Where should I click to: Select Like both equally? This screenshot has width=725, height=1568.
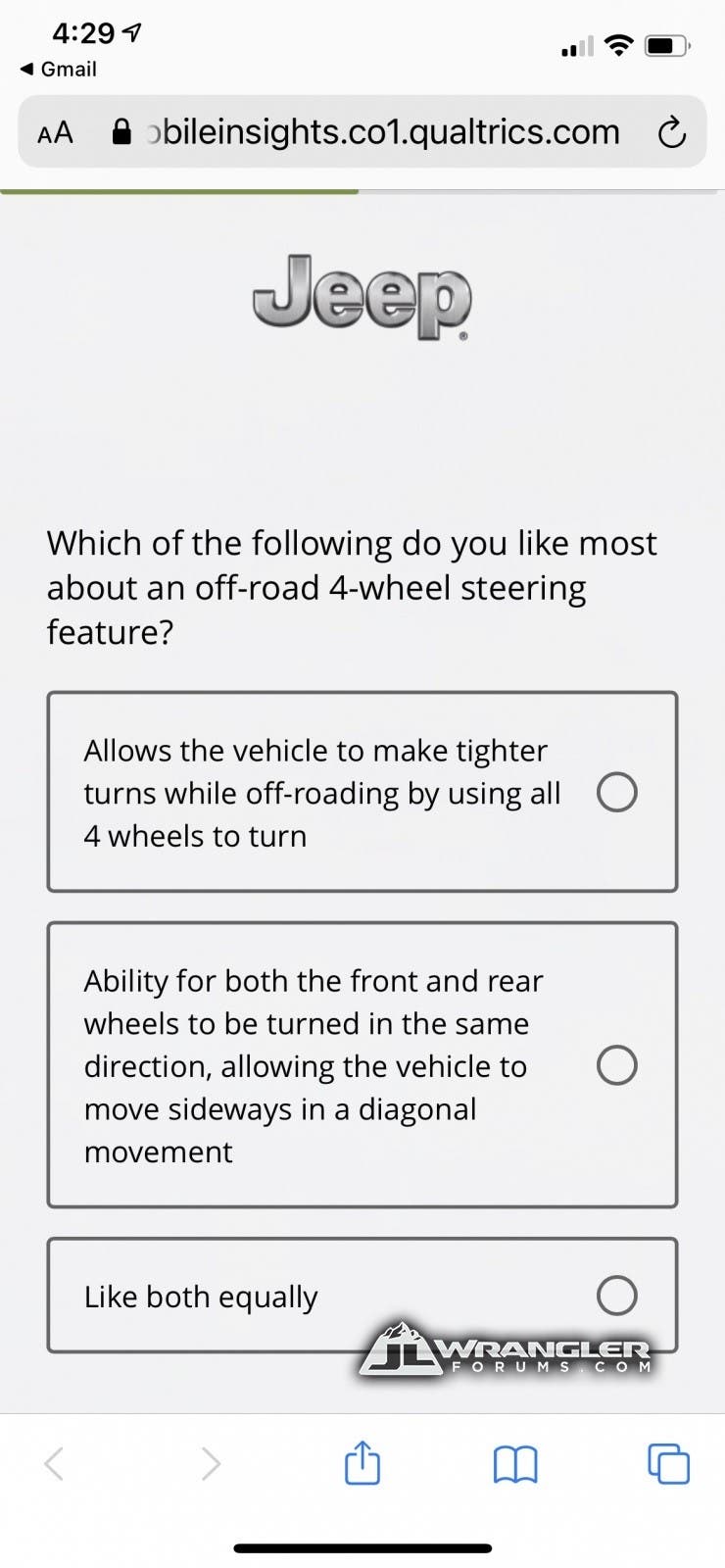(362, 1296)
